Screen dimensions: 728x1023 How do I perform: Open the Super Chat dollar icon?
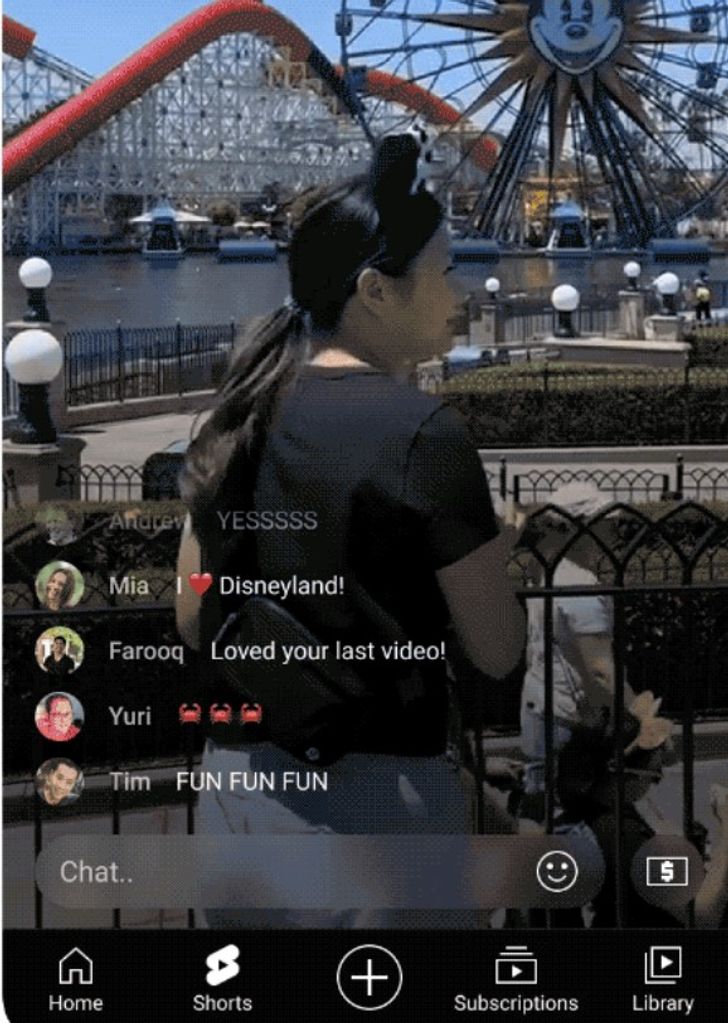tap(667, 871)
